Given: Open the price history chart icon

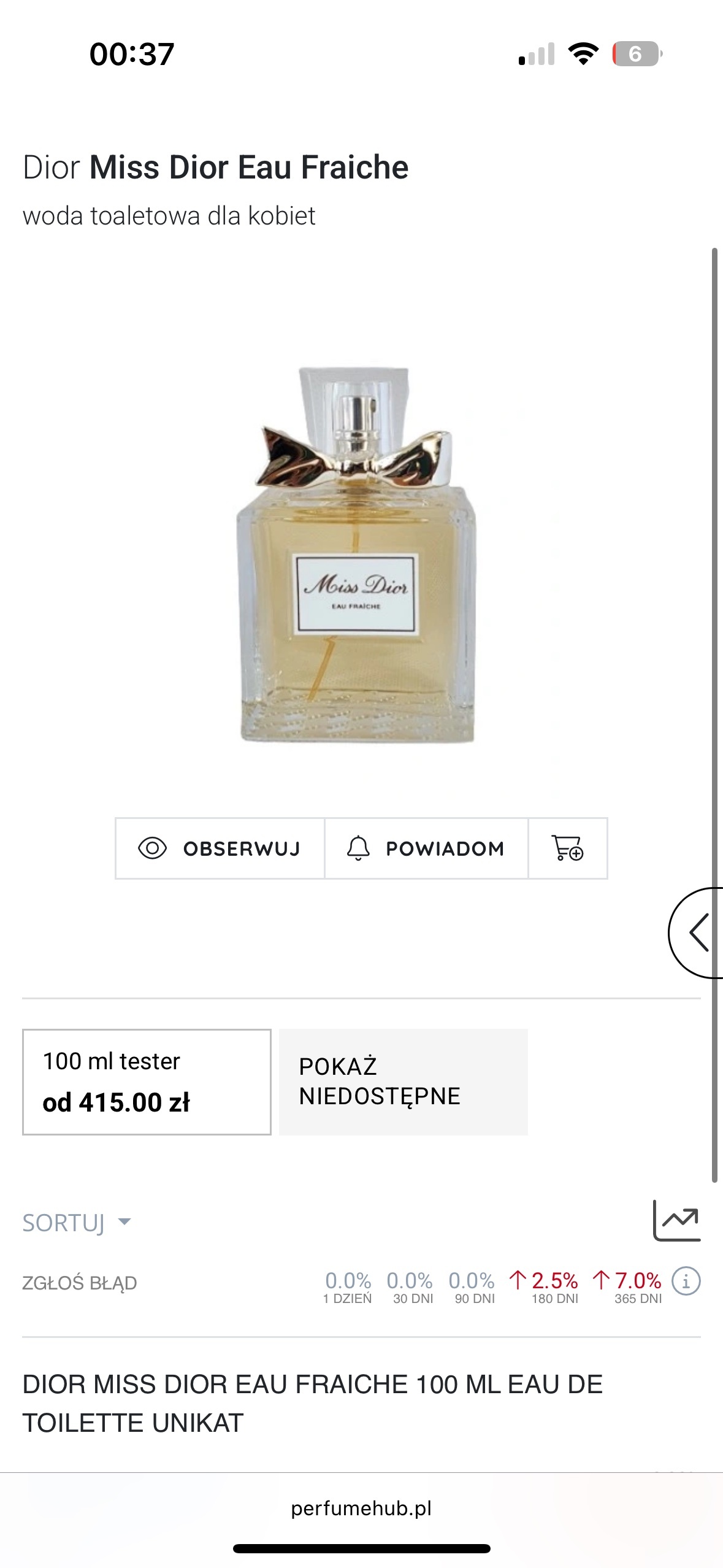Looking at the screenshot, I should click(676, 1221).
